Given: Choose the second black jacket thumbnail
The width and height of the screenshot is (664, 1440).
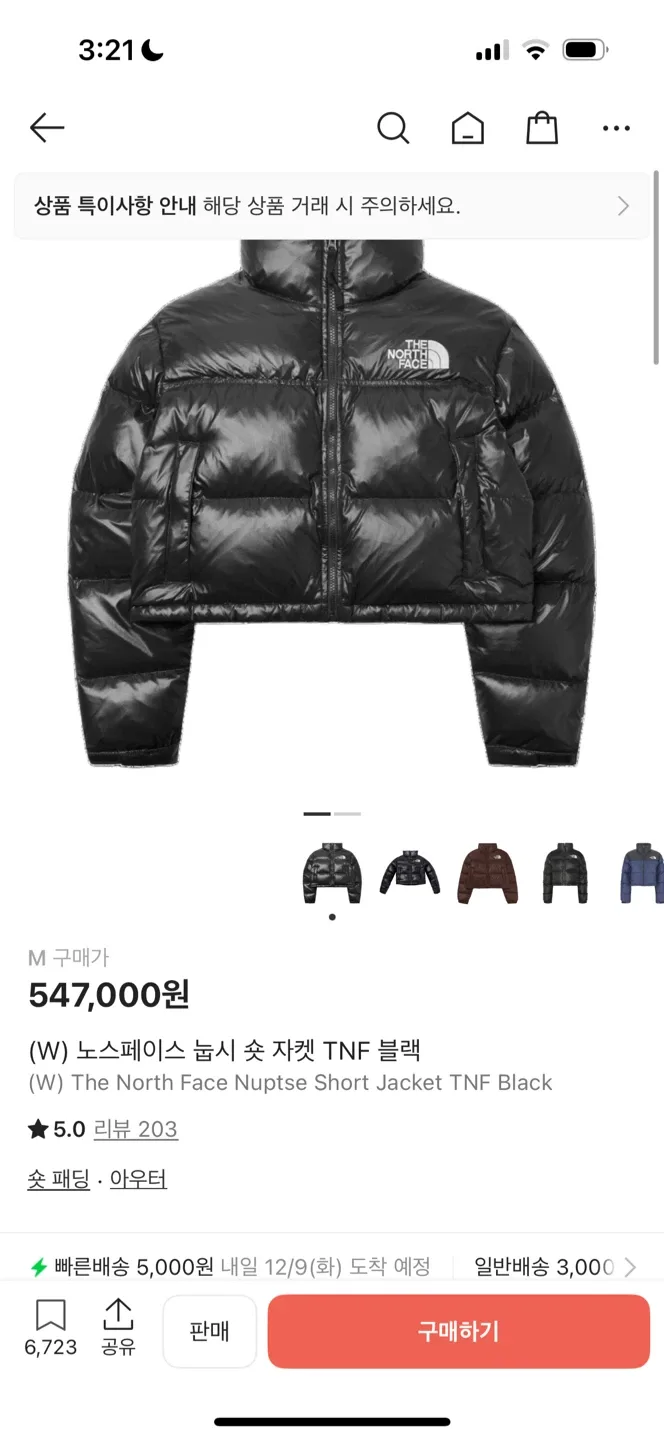Looking at the screenshot, I should click(x=409, y=873).
